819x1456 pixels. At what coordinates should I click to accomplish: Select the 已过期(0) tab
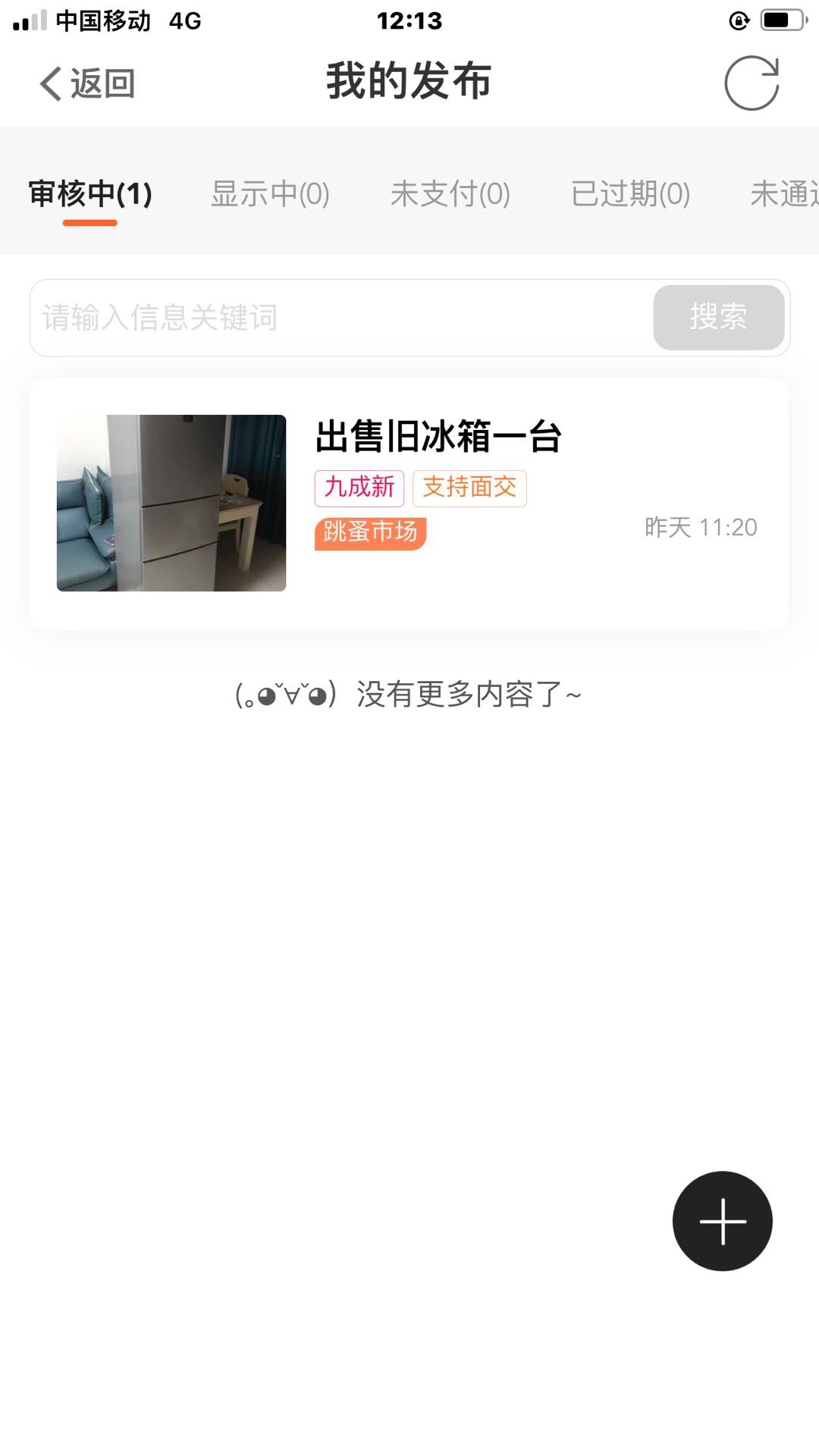tap(630, 194)
